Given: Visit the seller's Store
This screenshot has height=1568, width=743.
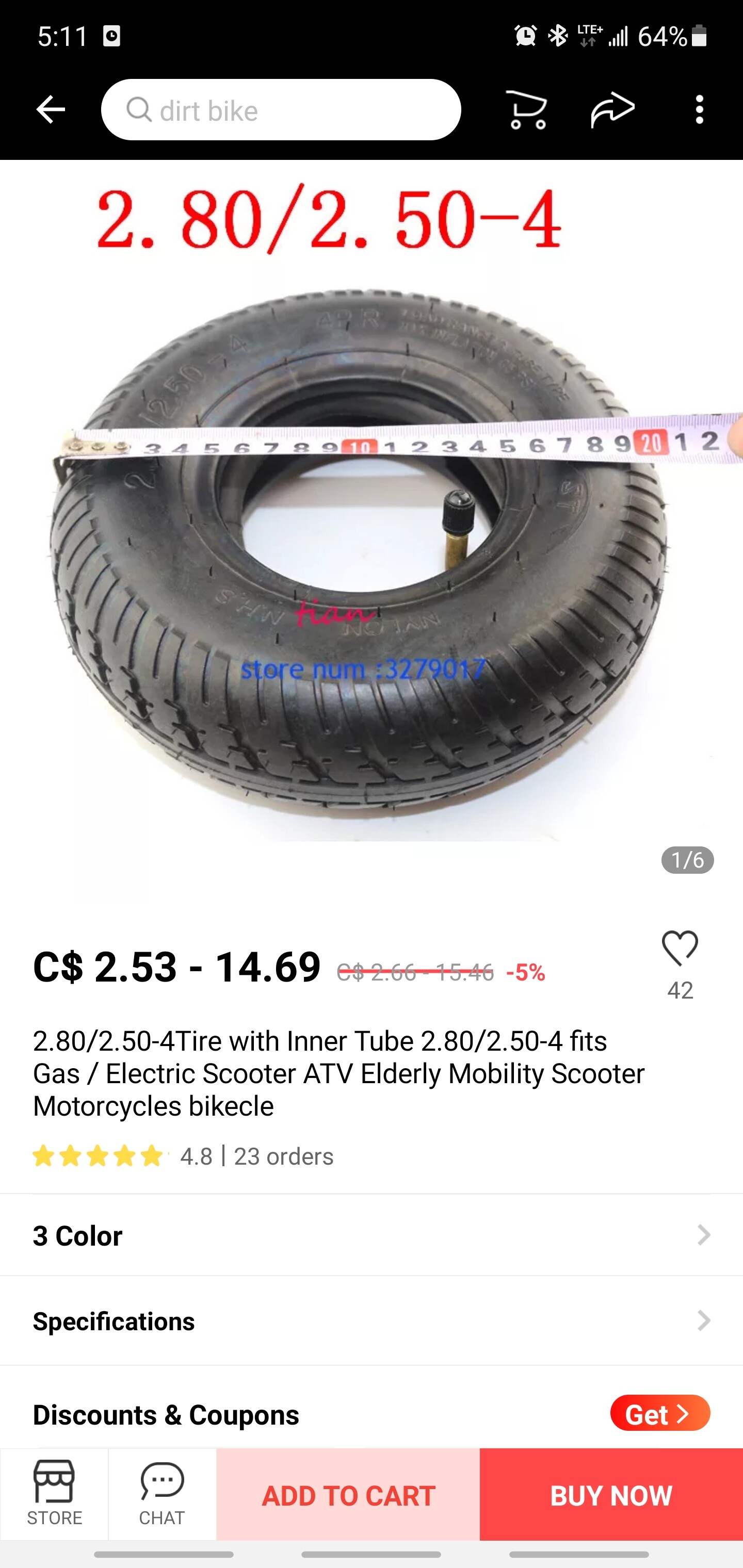Looking at the screenshot, I should pyautogui.click(x=54, y=1494).
